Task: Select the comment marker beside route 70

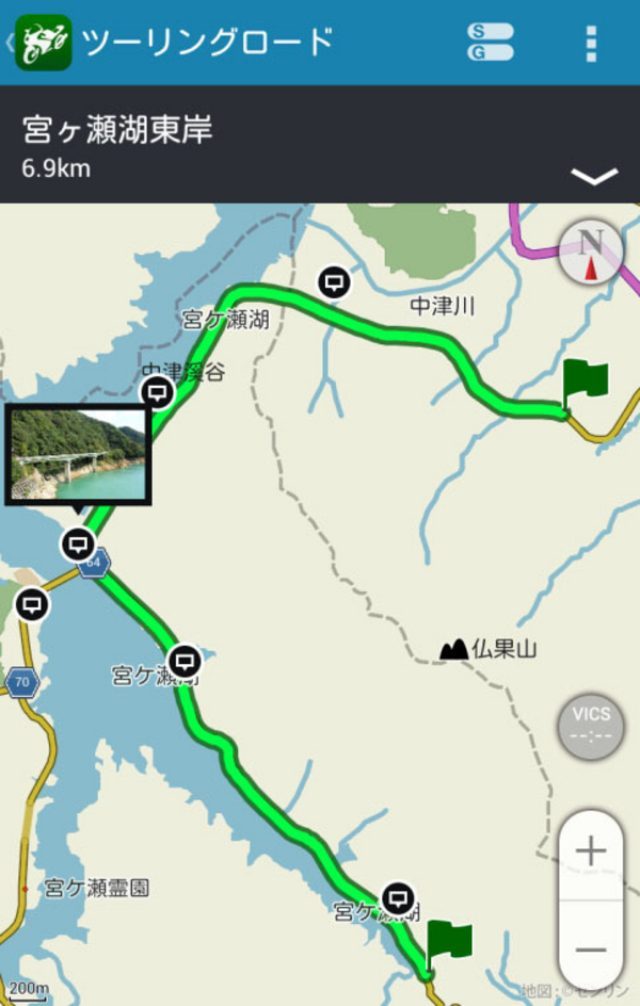Action: pos(33,604)
